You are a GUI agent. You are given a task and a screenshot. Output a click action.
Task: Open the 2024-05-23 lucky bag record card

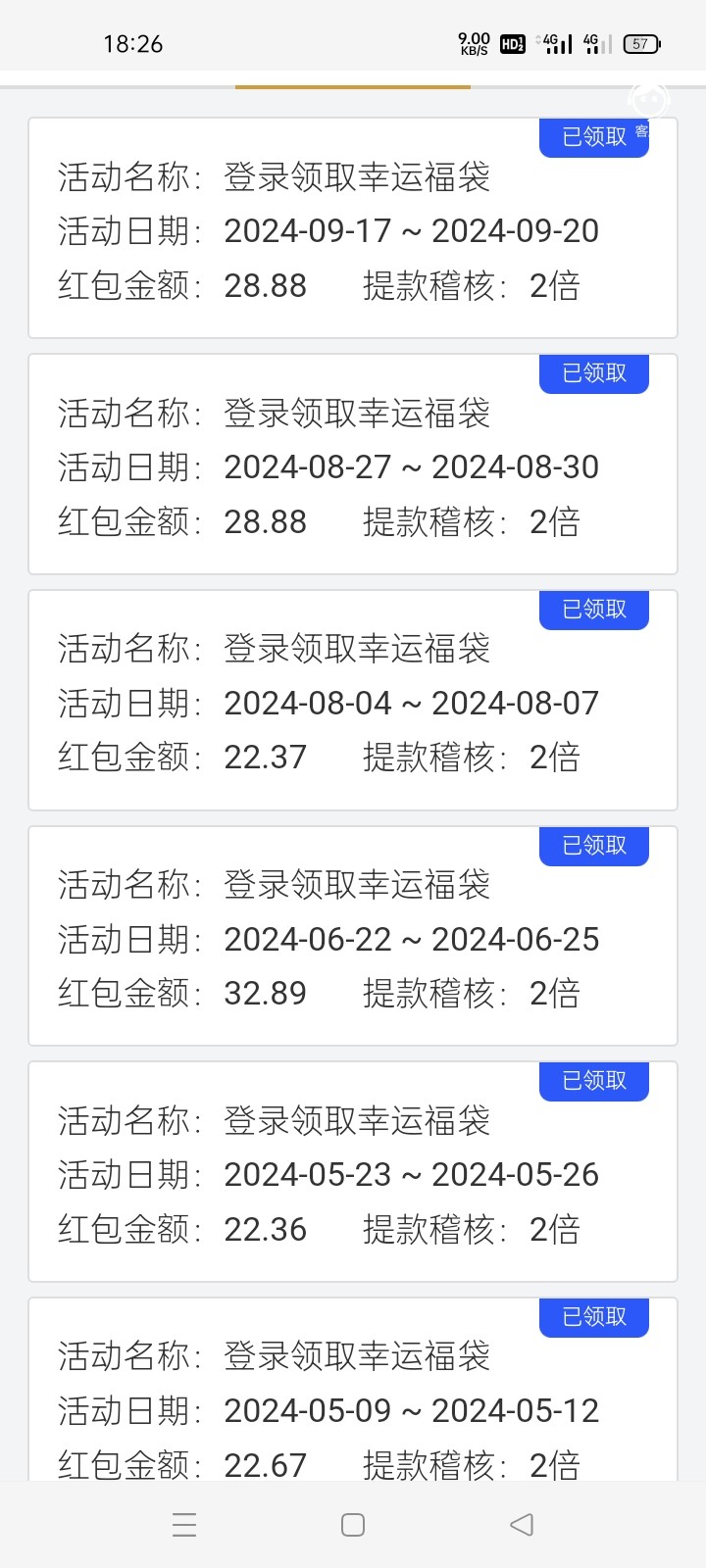coord(353,1171)
